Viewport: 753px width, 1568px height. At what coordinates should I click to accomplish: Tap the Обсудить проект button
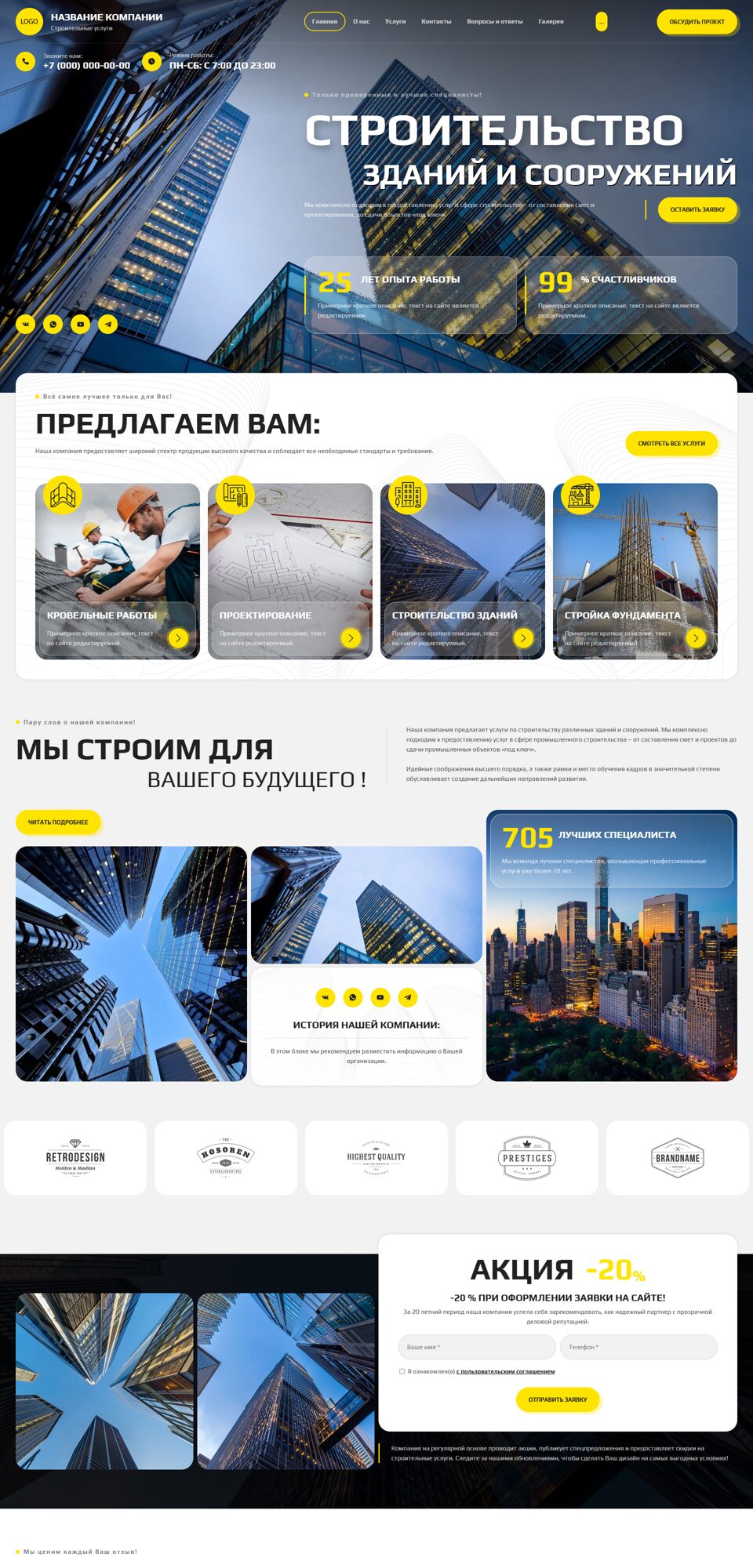pos(696,22)
